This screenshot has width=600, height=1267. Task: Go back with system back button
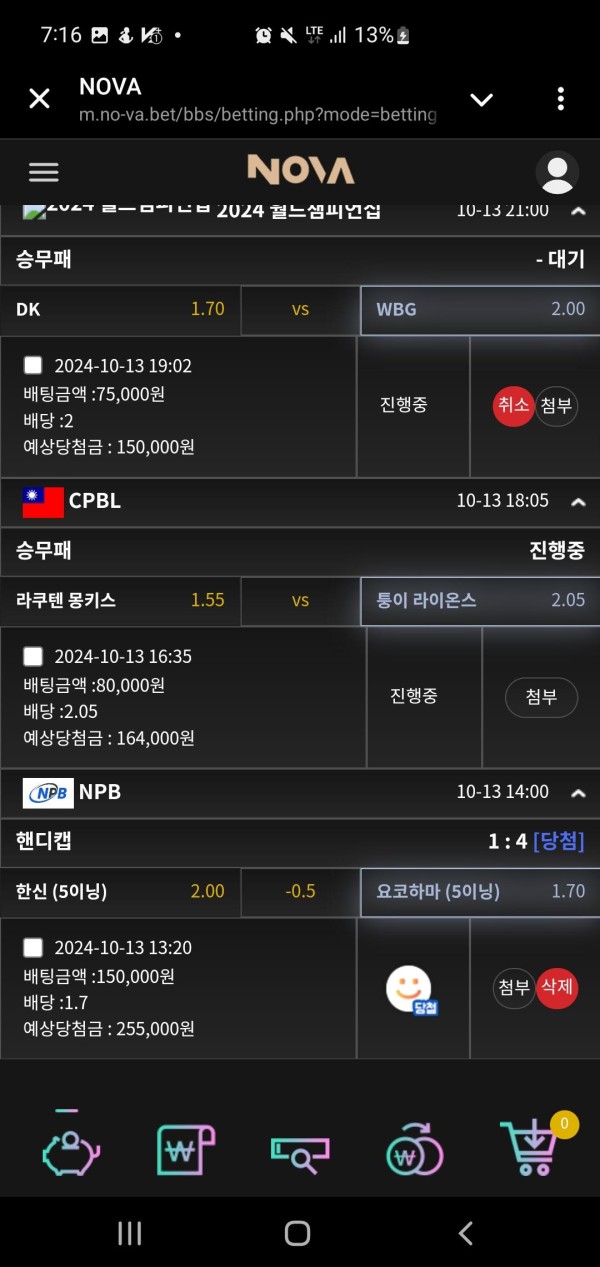pyautogui.click(x=465, y=1233)
